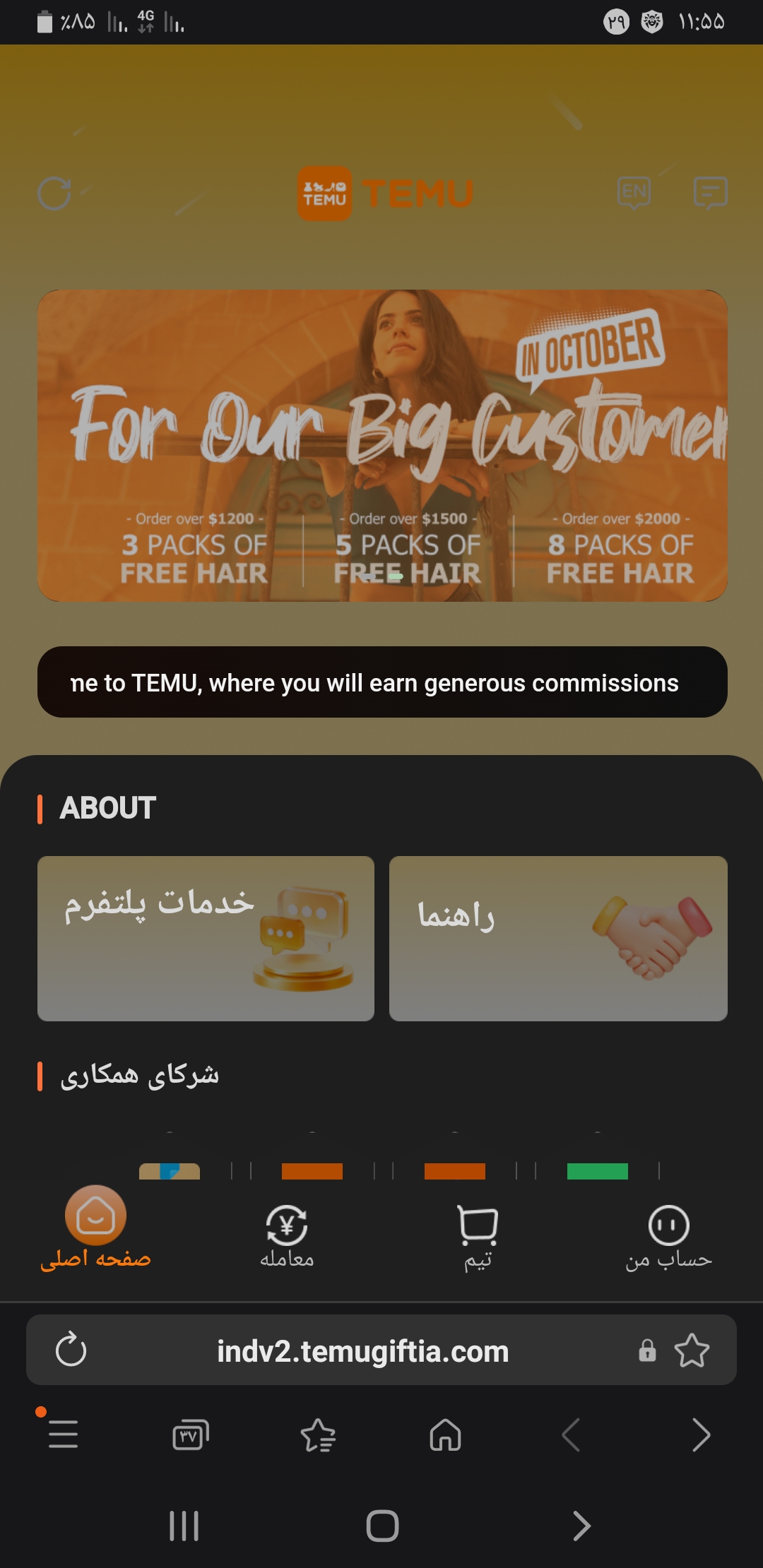Switch to the معامله tab
The width and height of the screenshot is (763, 1568).
287,1236
